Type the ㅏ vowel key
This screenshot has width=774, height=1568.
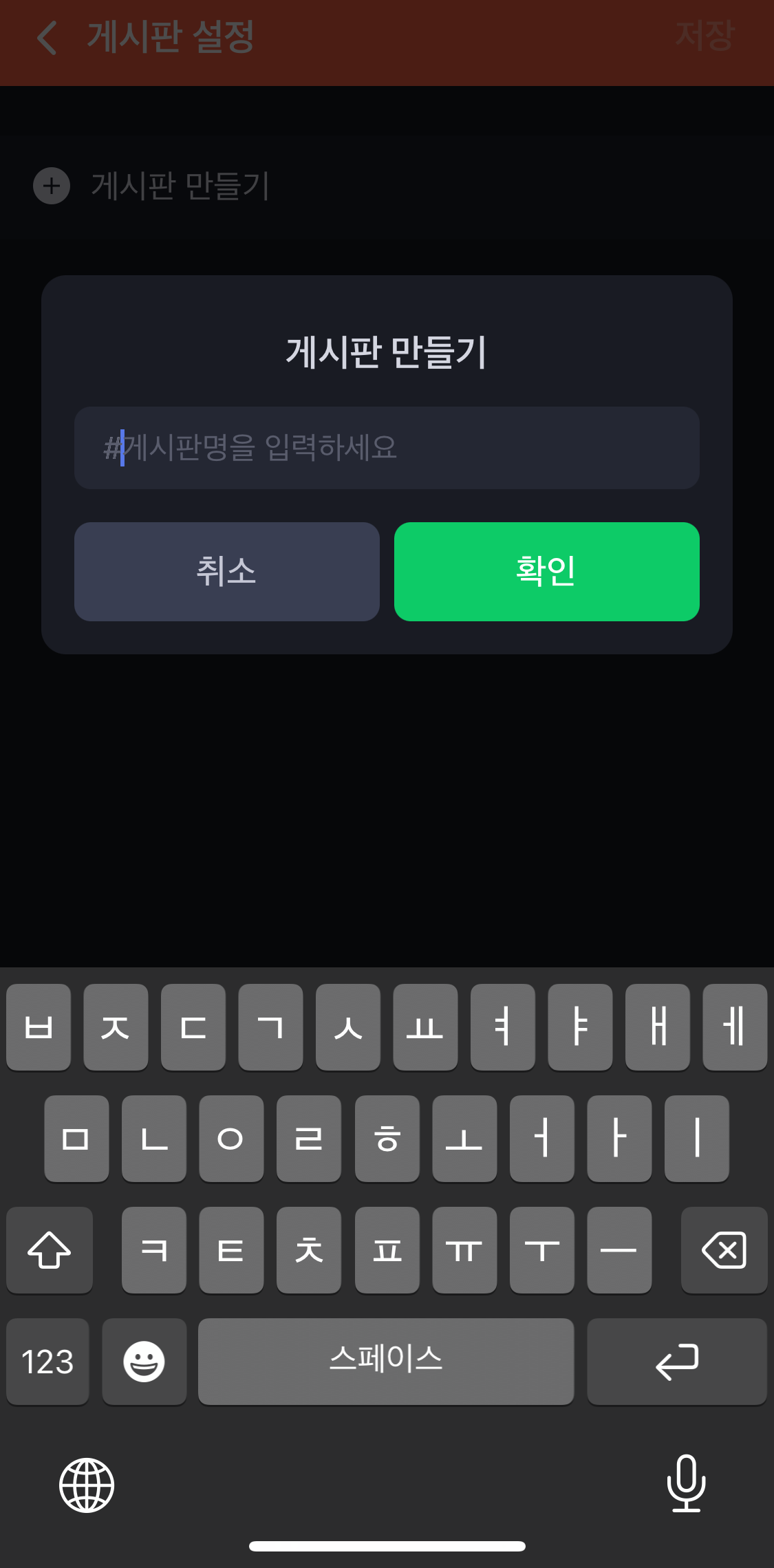coord(619,1139)
